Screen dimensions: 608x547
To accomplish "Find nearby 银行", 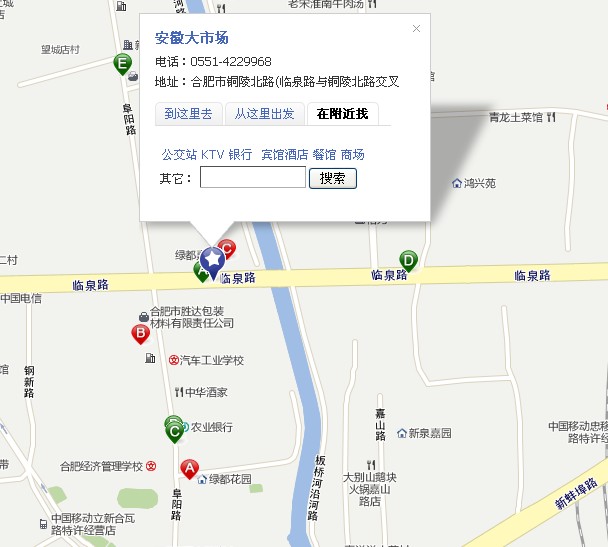I will [x=240, y=154].
